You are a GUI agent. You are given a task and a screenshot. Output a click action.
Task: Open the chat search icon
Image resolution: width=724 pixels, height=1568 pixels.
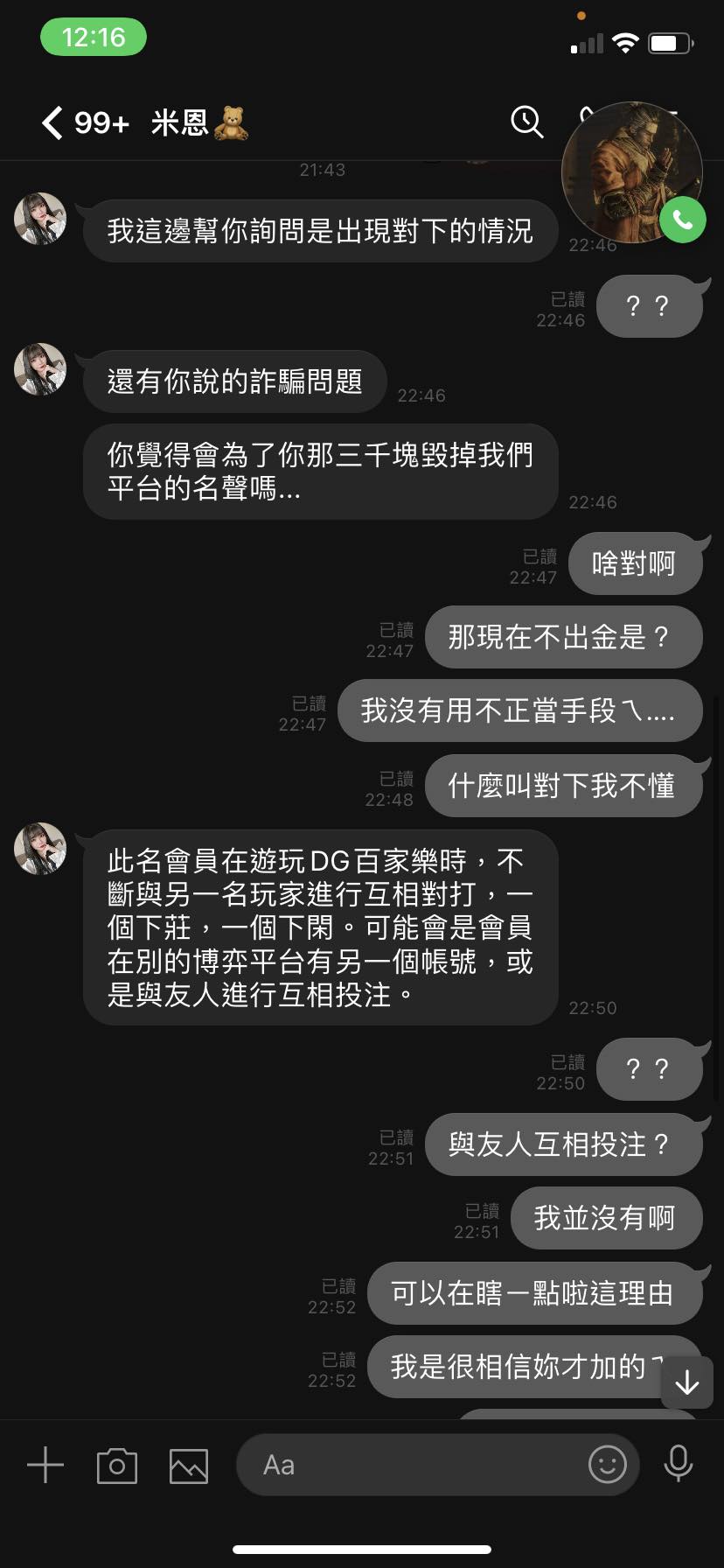(526, 122)
